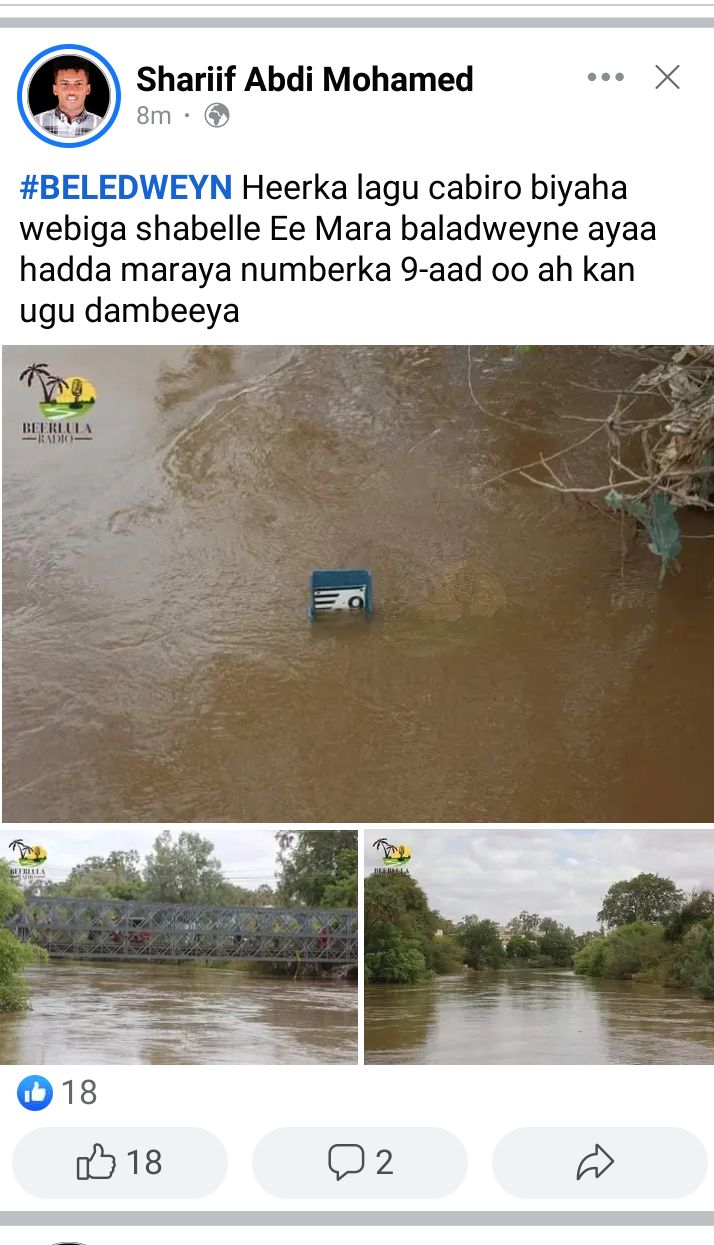
Task: View the flooded river gauge photo
Action: pos(357,583)
